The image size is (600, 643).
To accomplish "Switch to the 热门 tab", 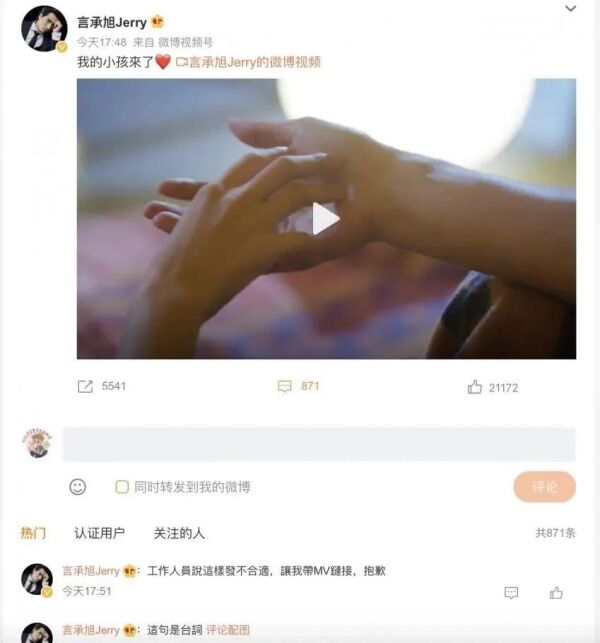I will 33,533.
